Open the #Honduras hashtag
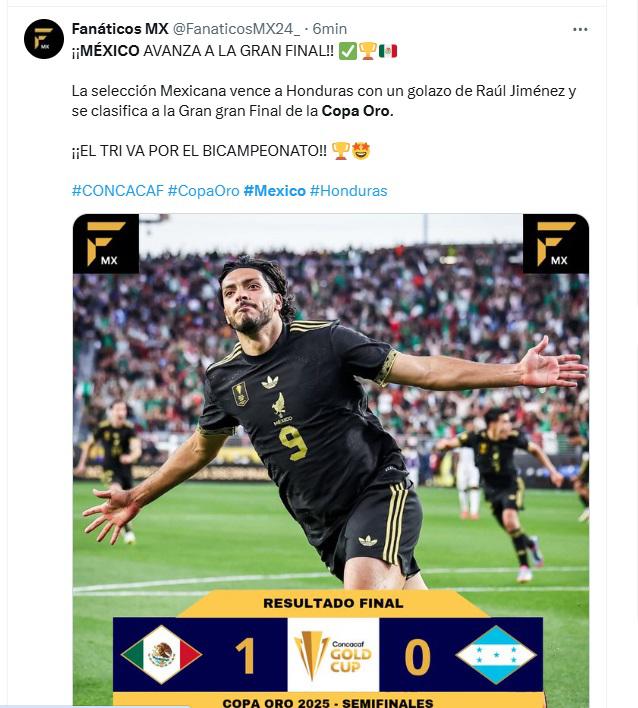Screen dimensions: 638x708 click(x=348, y=190)
